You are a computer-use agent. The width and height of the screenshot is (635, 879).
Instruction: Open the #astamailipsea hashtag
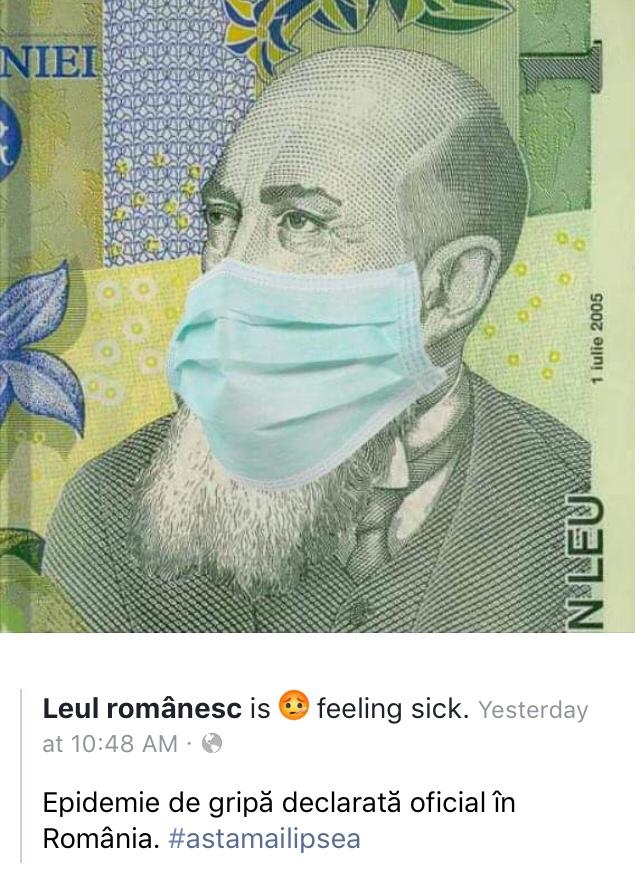264,839
